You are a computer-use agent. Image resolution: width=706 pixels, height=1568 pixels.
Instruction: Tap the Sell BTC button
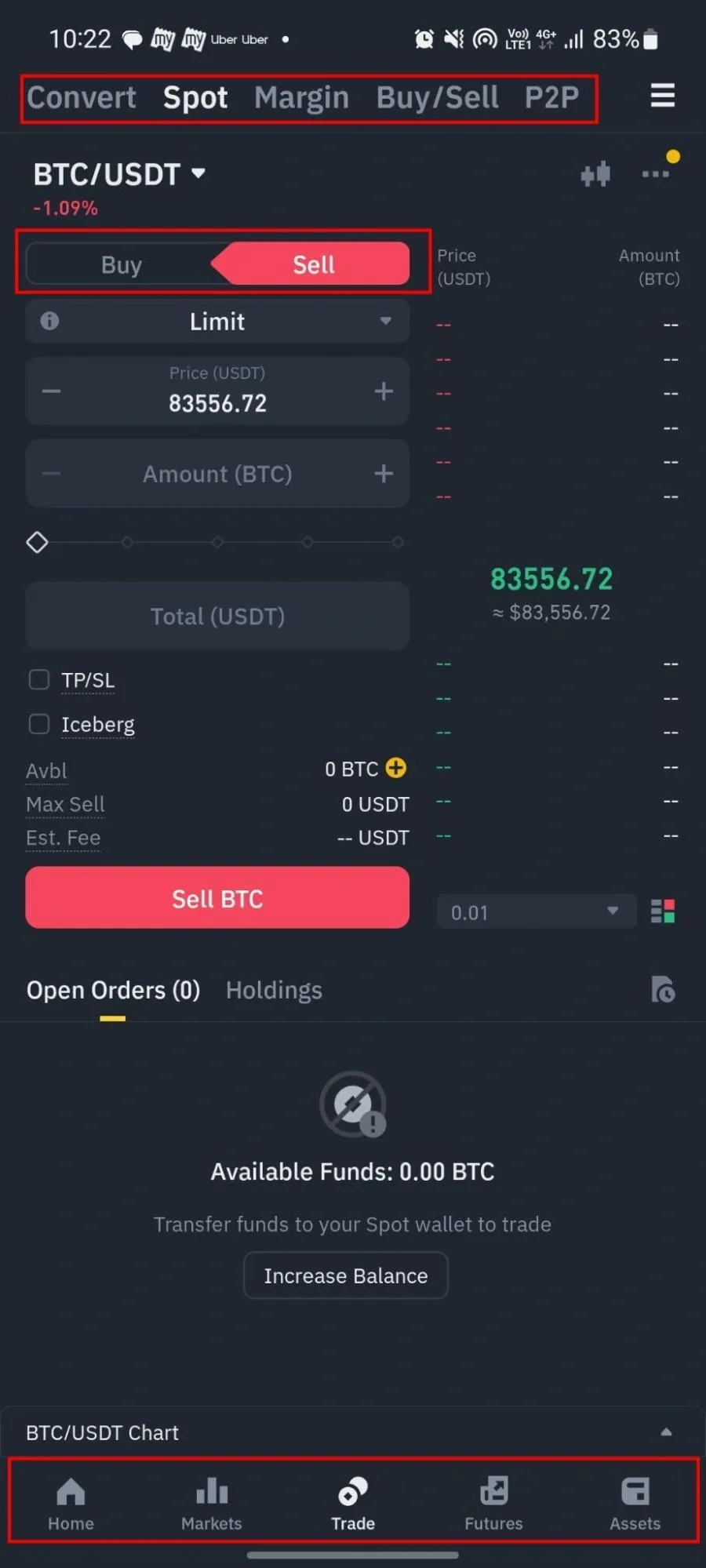tap(217, 898)
